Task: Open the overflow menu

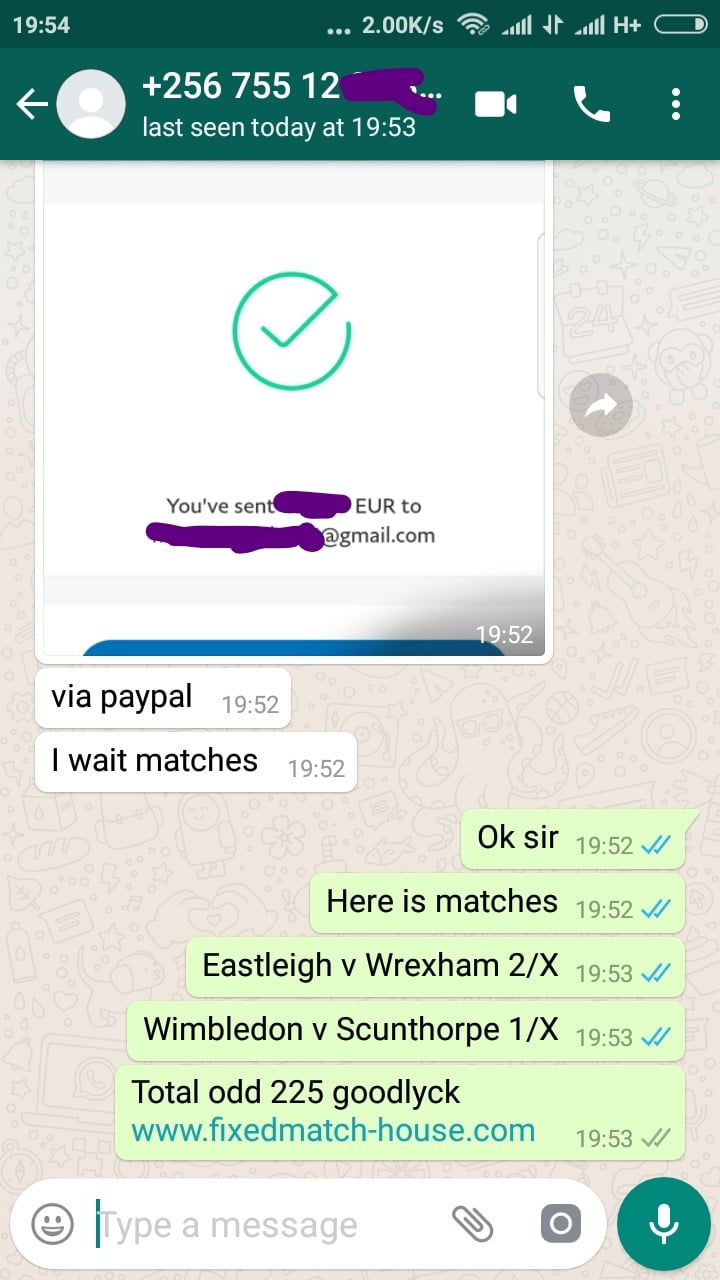Action: click(677, 104)
